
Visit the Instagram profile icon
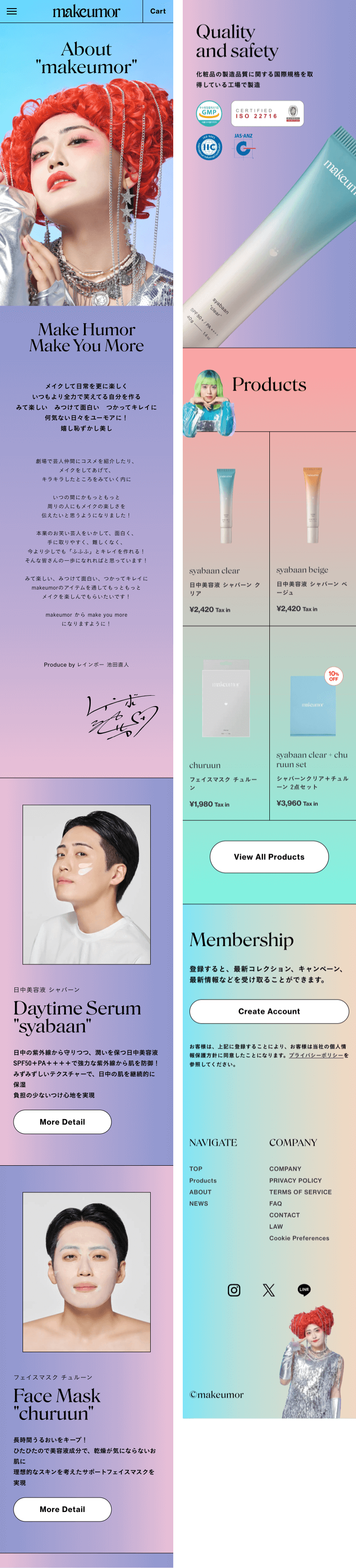[x=234, y=1290]
